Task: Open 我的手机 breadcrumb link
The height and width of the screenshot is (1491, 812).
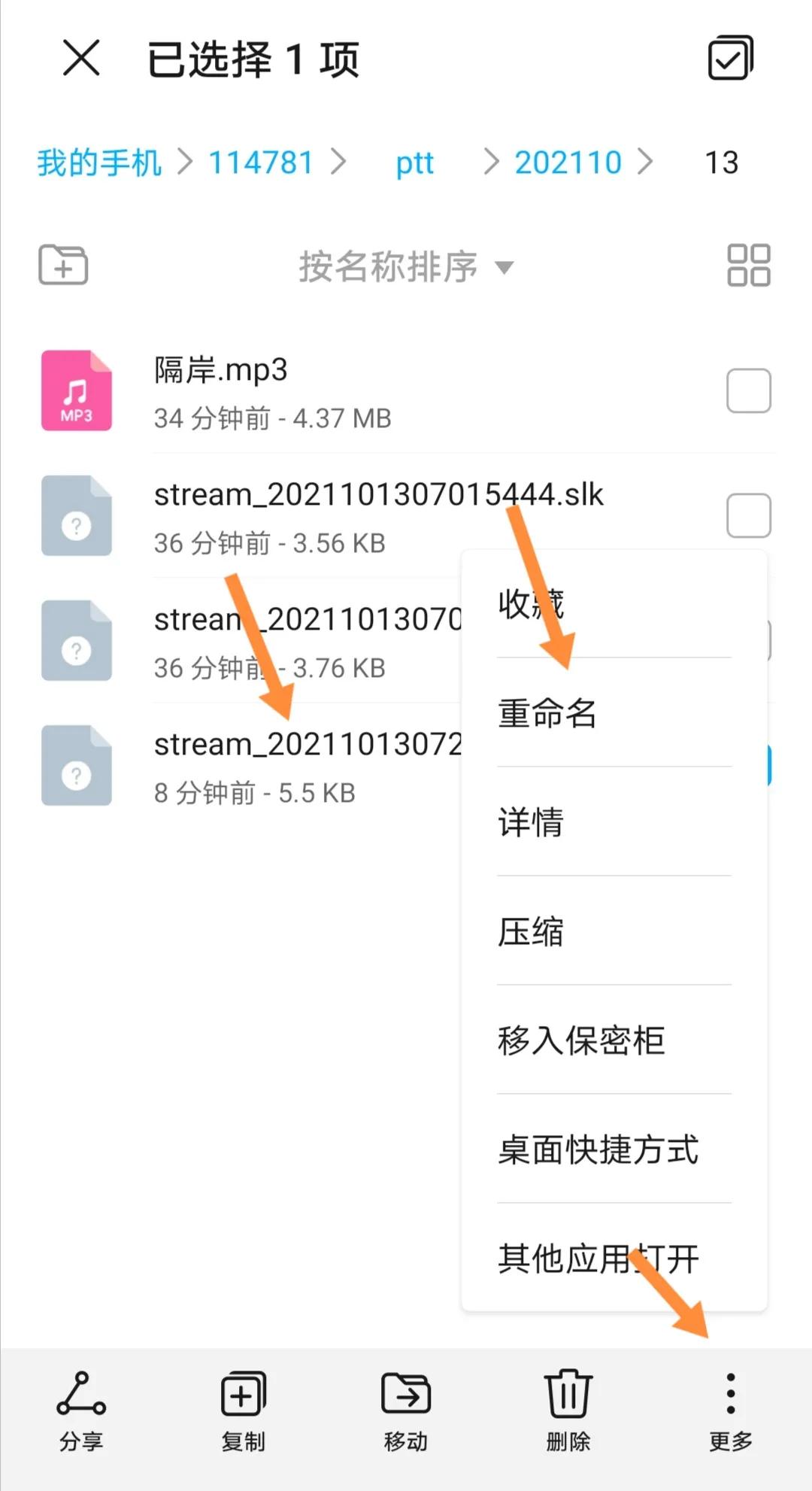Action: [x=99, y=162]
